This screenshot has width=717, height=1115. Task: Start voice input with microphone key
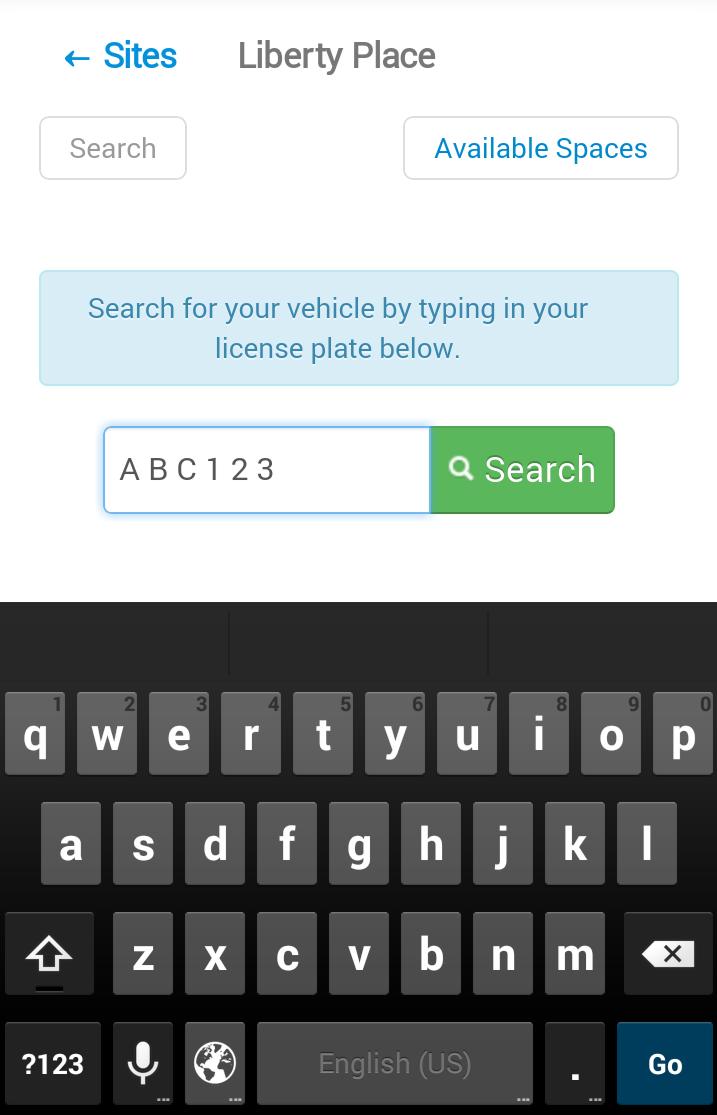(143, 1064)
